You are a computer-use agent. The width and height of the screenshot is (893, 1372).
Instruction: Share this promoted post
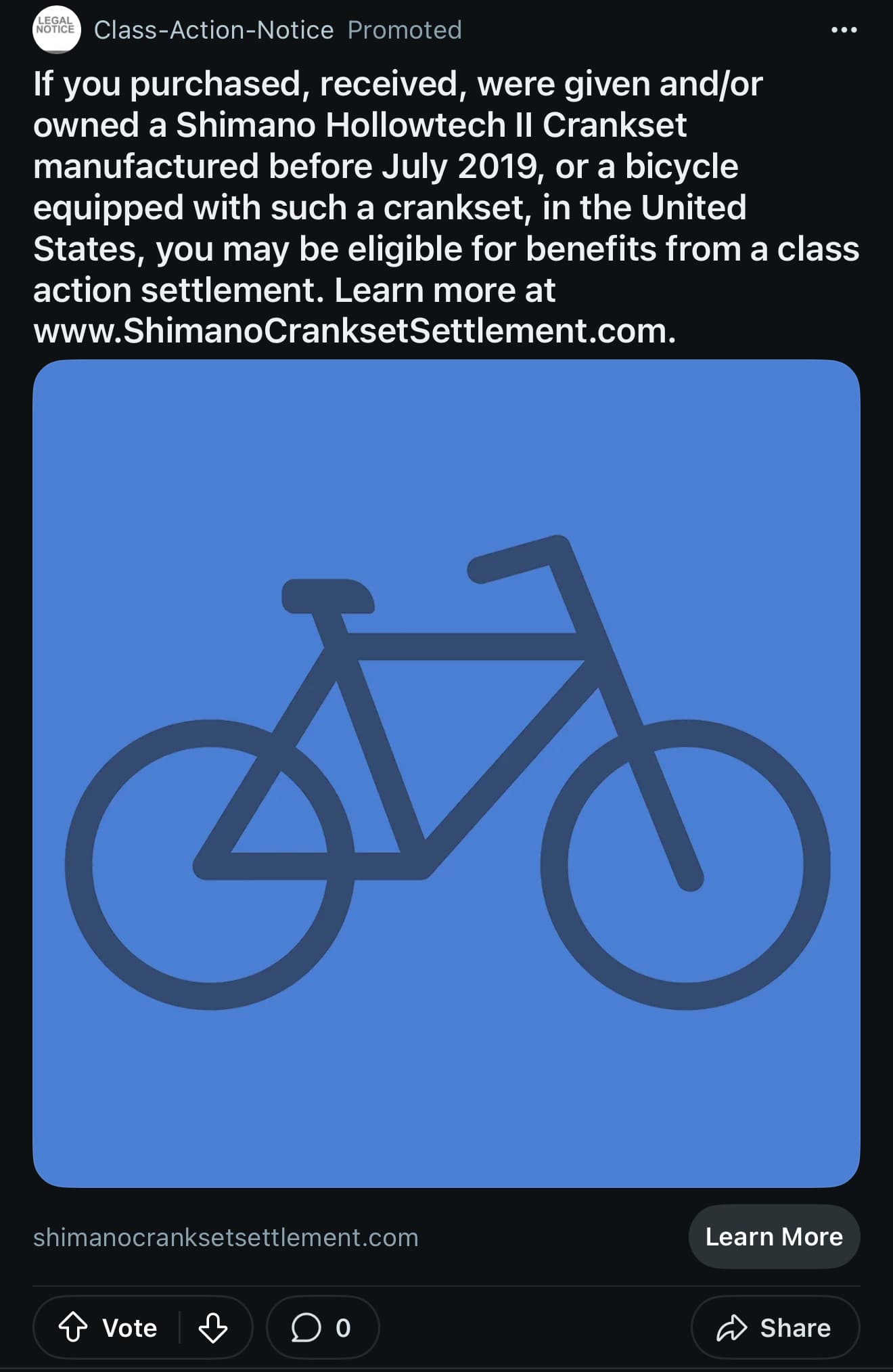(x=775, y=1327)
